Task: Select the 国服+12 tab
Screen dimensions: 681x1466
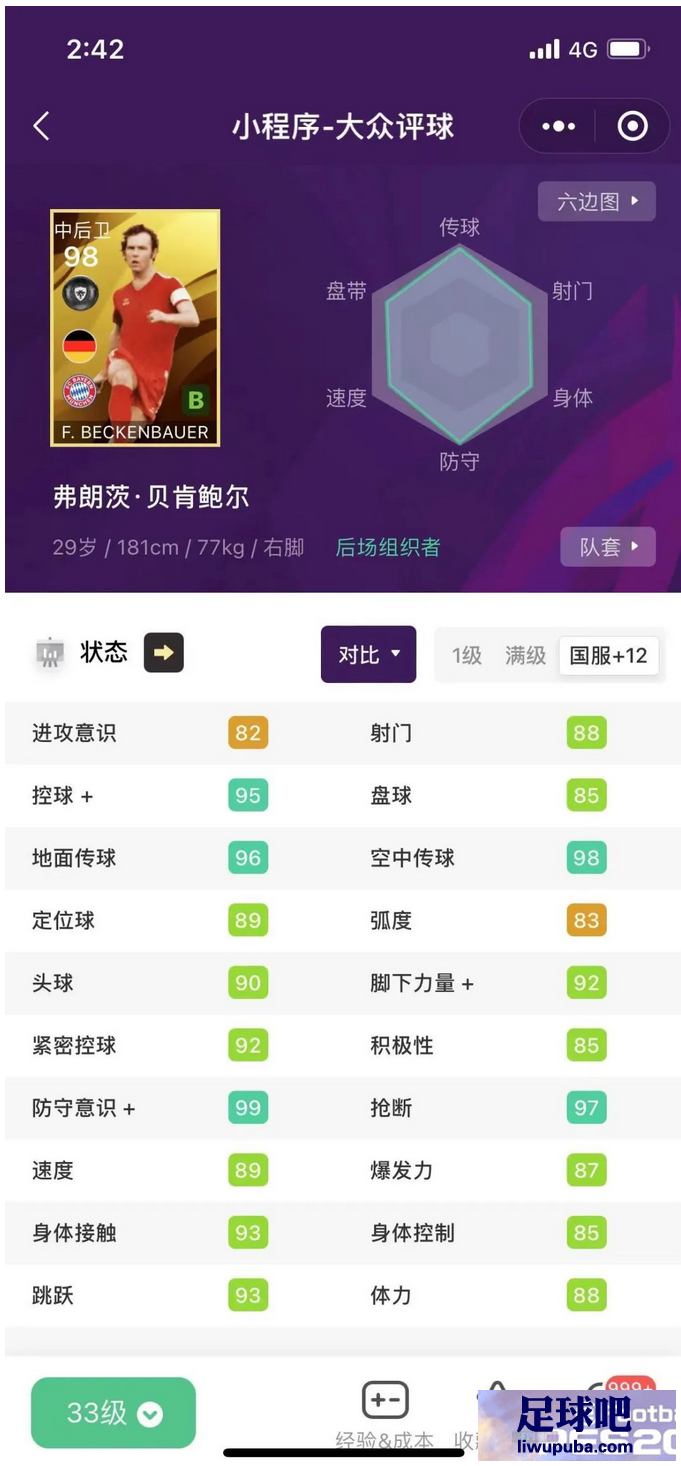Action: tap(608, 656)
